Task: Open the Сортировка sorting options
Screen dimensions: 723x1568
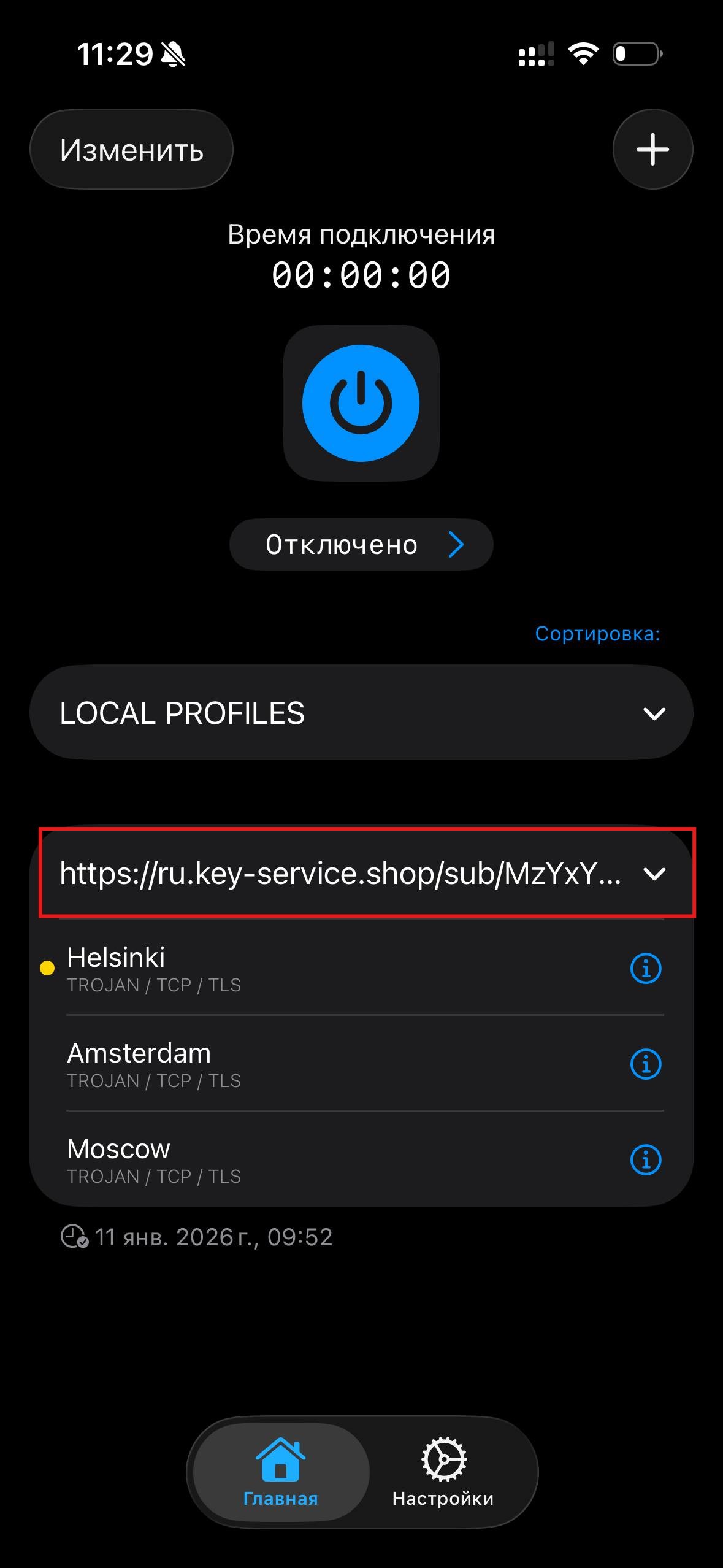Action: (x=597, y=634)
